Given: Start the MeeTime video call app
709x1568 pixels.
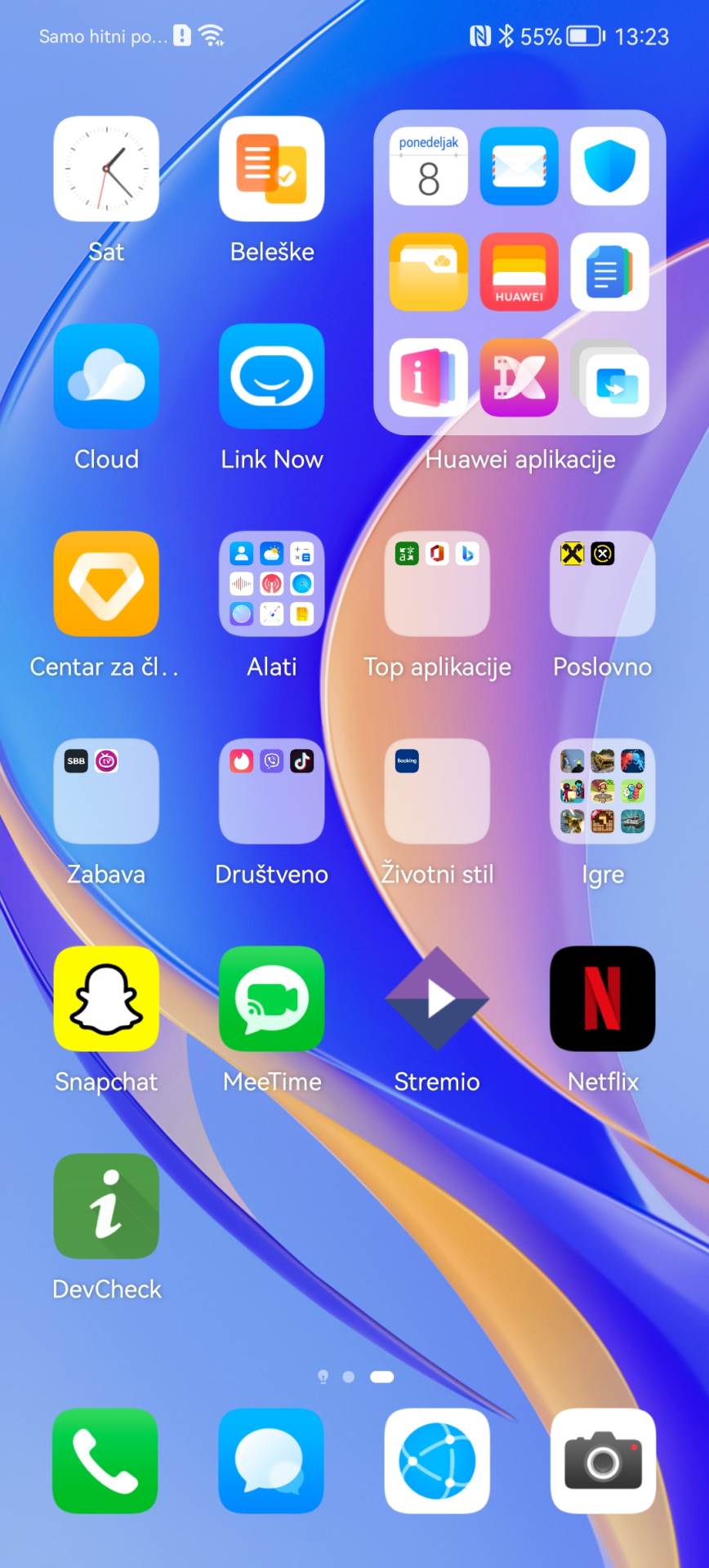Looking at the screenshot, I should pos(271,999).
